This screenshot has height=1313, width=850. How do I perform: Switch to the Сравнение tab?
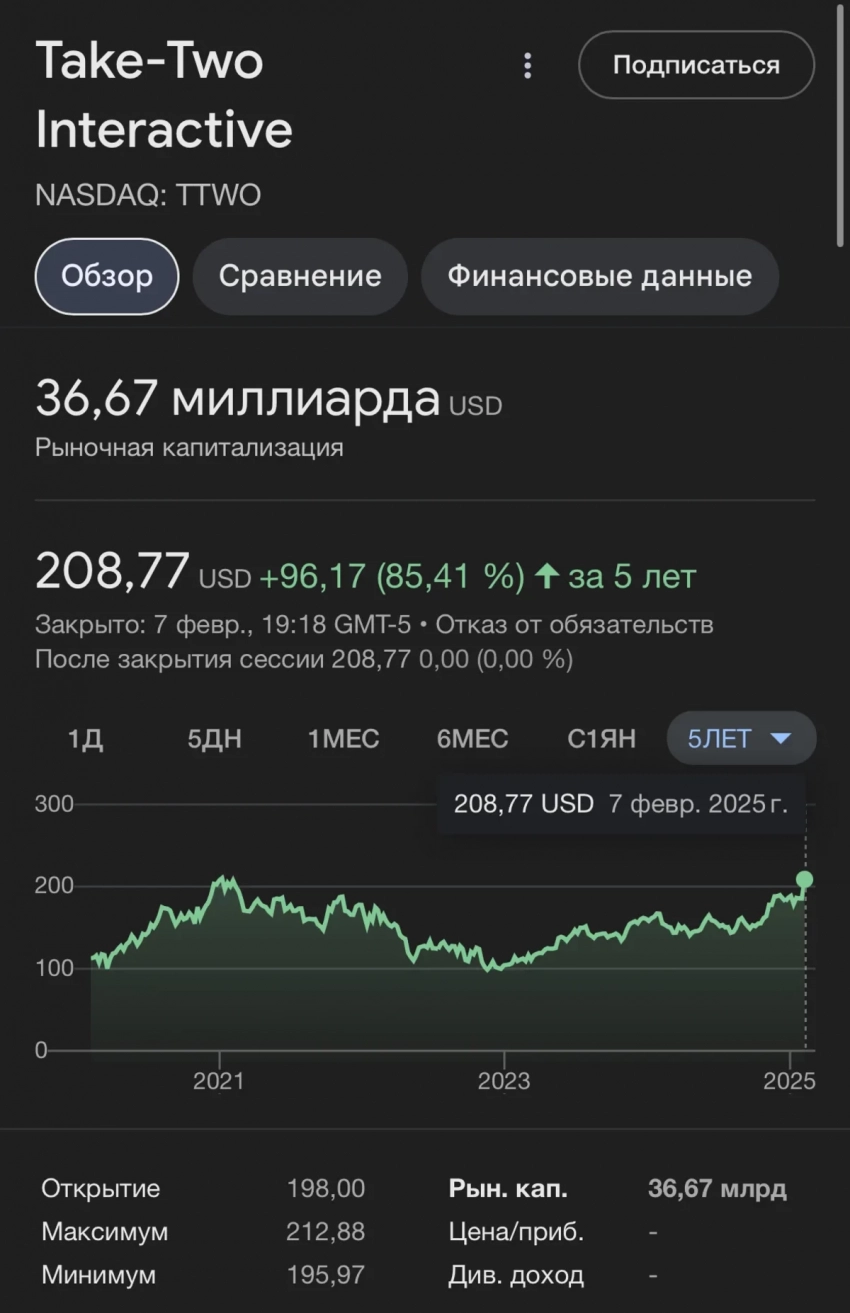coord(300,276)
